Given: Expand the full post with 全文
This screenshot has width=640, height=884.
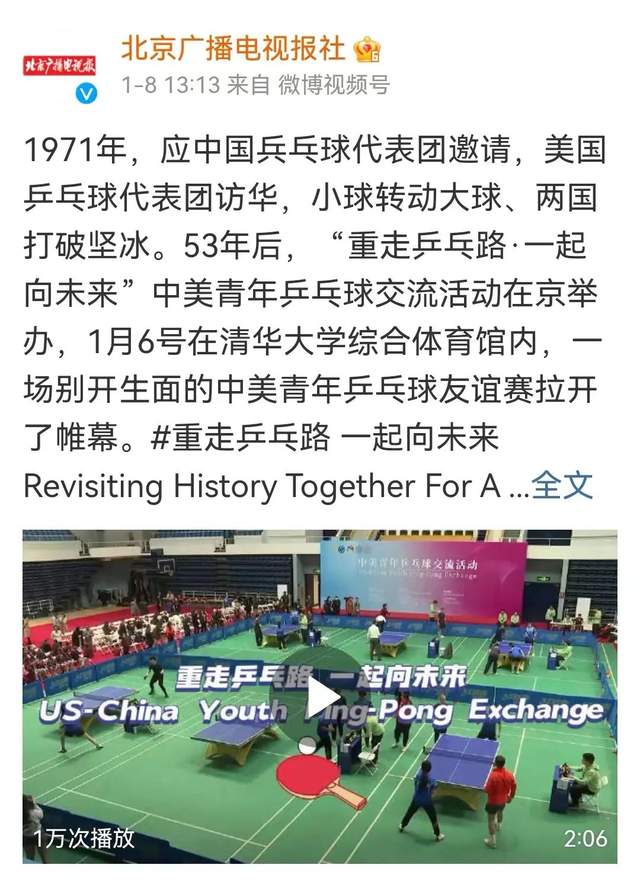Looking at the screenshot, I should click(562, 486).
